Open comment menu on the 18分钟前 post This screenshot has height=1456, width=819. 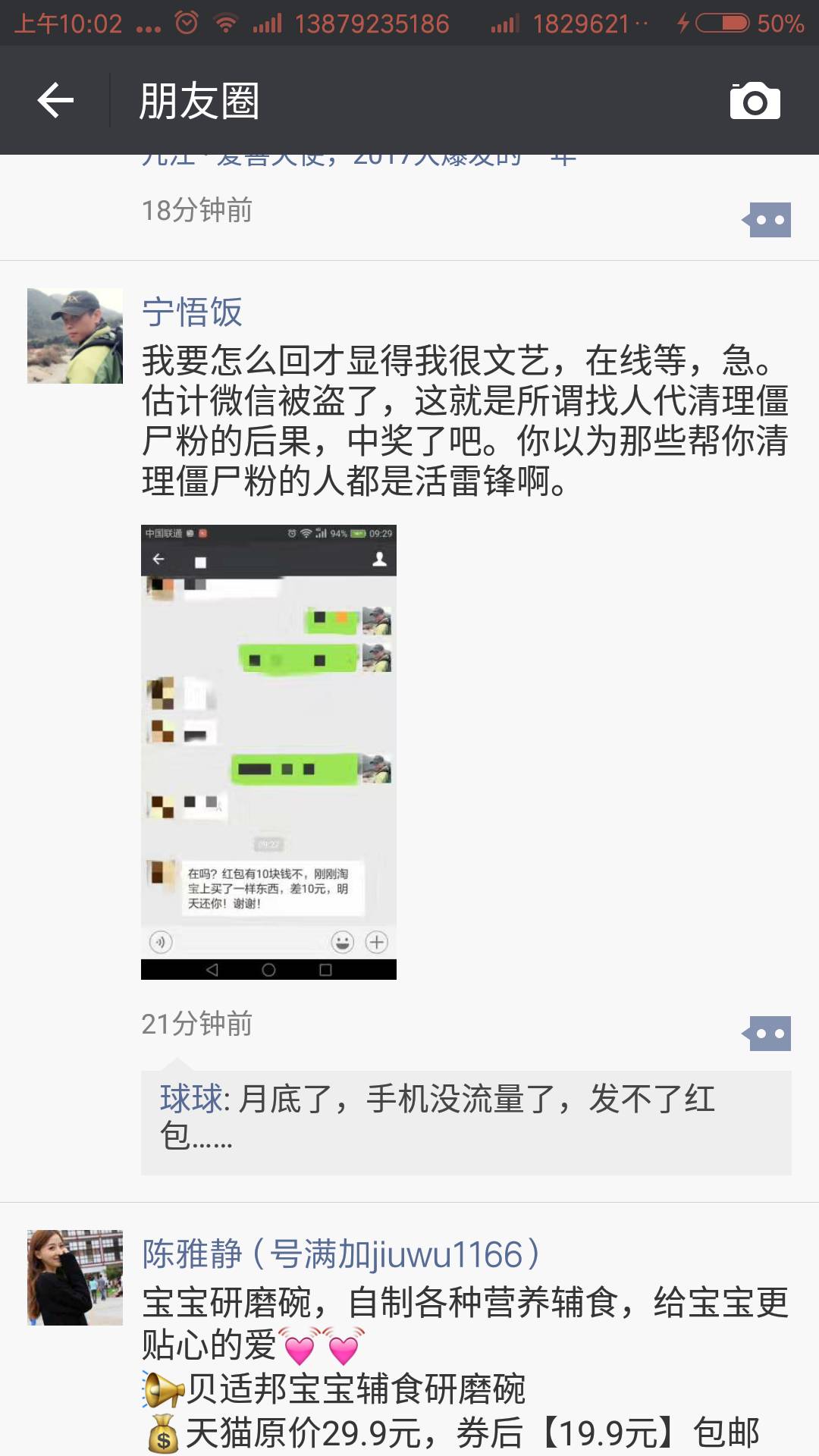pyautogui.click(x=769, y=220)
